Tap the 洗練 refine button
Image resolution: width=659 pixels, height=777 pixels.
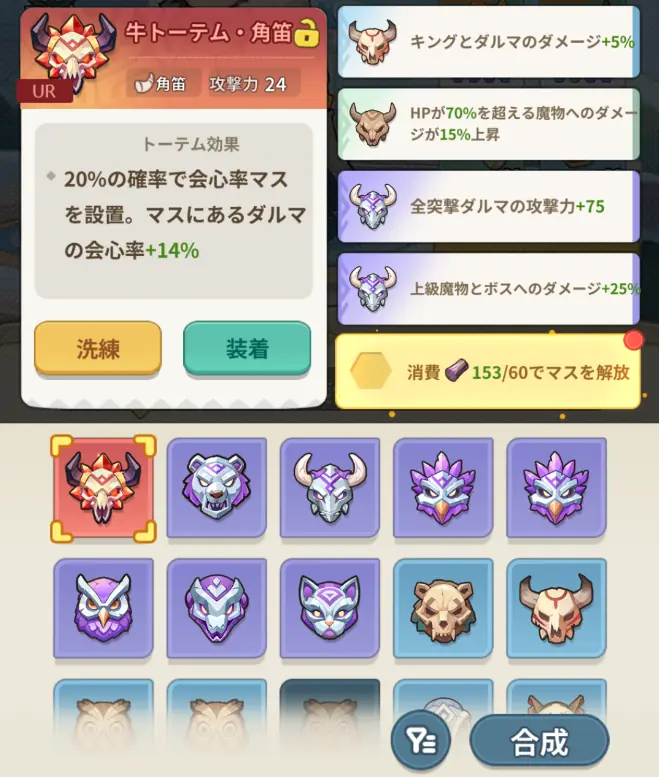(98, 348)
